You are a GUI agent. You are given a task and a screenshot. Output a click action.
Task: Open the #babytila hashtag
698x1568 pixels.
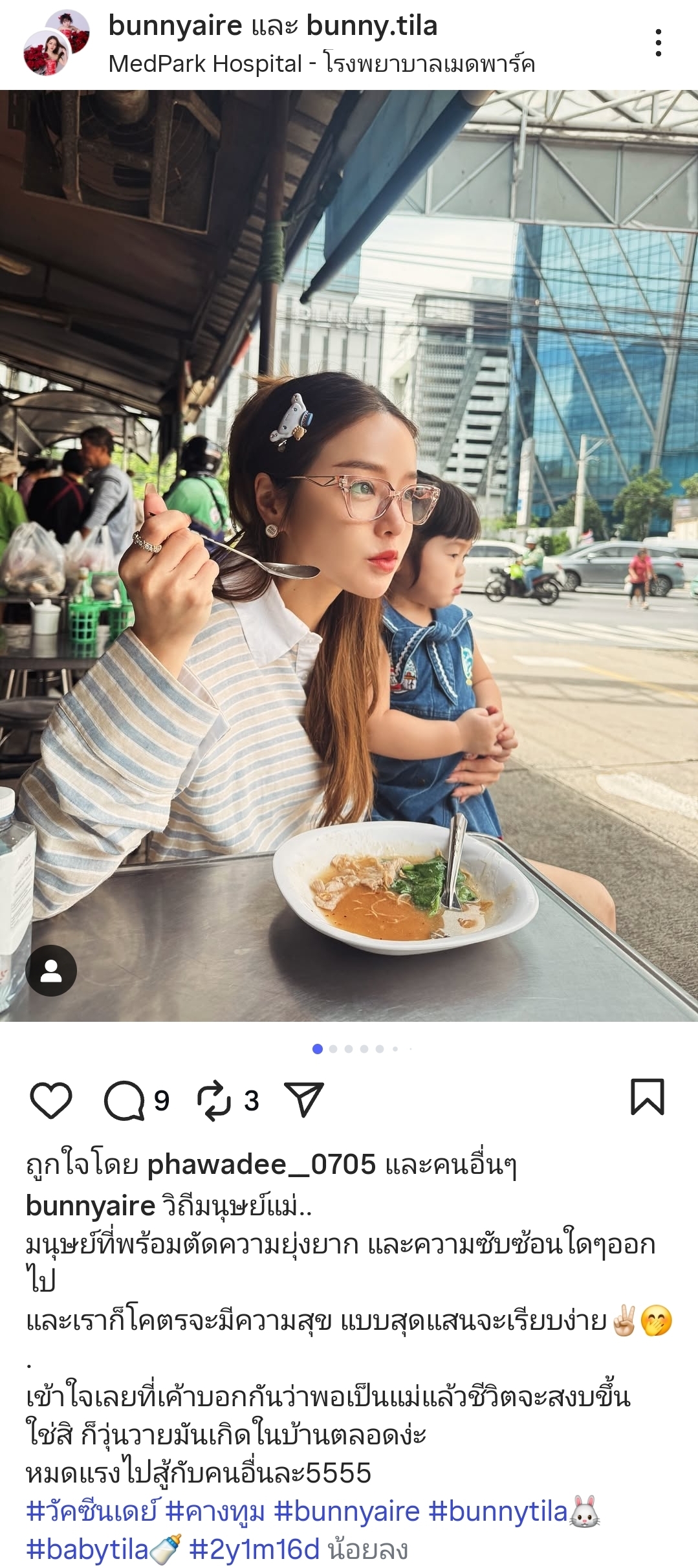[87, 1550]
